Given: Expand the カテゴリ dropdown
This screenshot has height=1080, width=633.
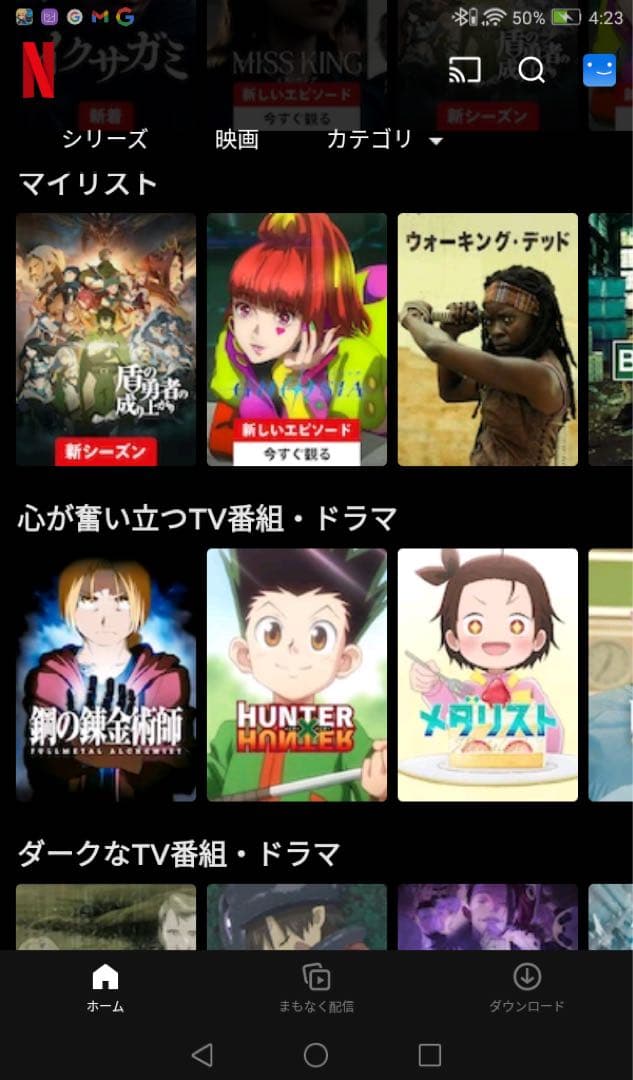Looking at the screenshot, I should pyautogui.click(x=383, y=140).
